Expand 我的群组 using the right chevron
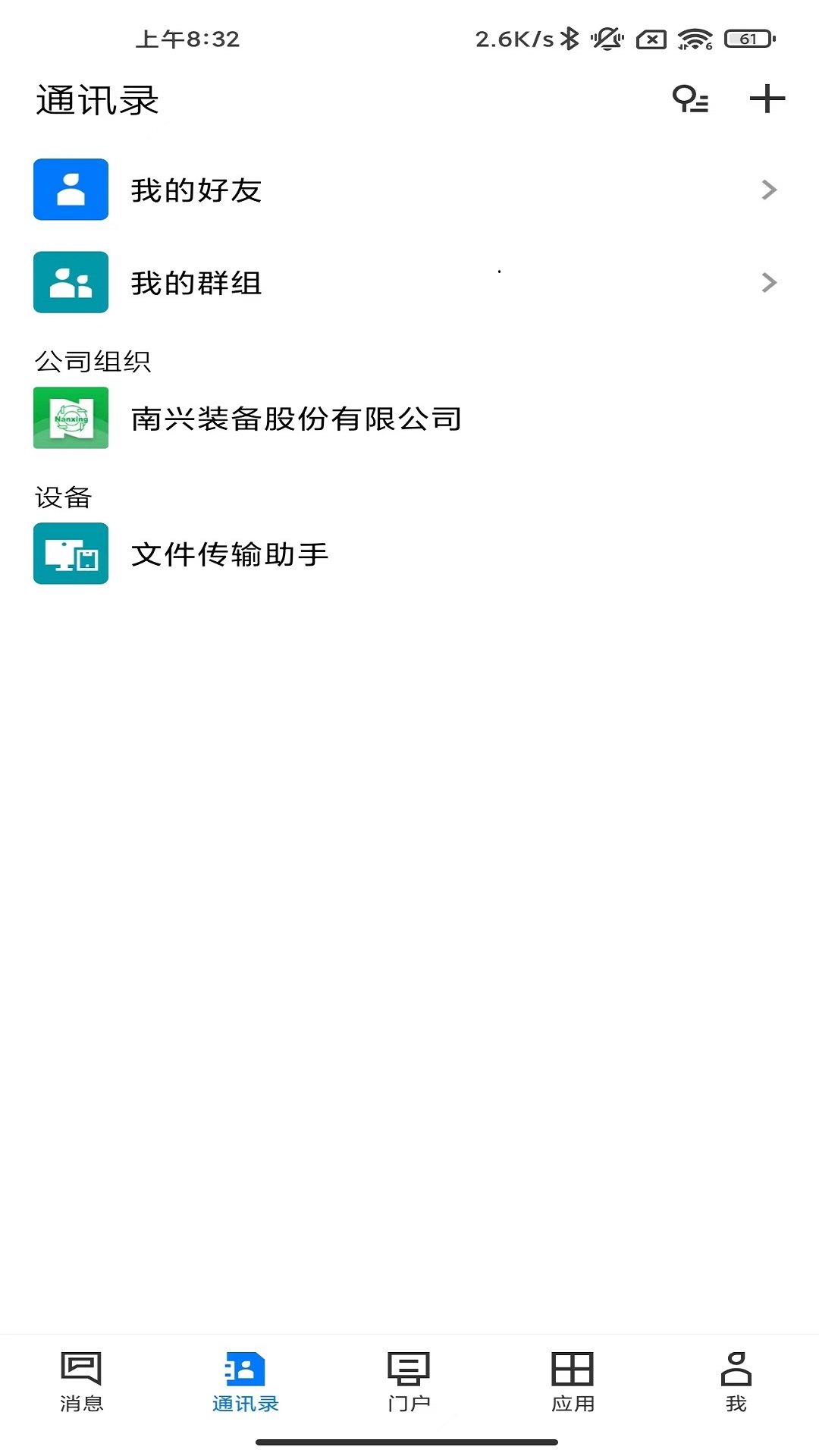 click(x=769, y=283)
